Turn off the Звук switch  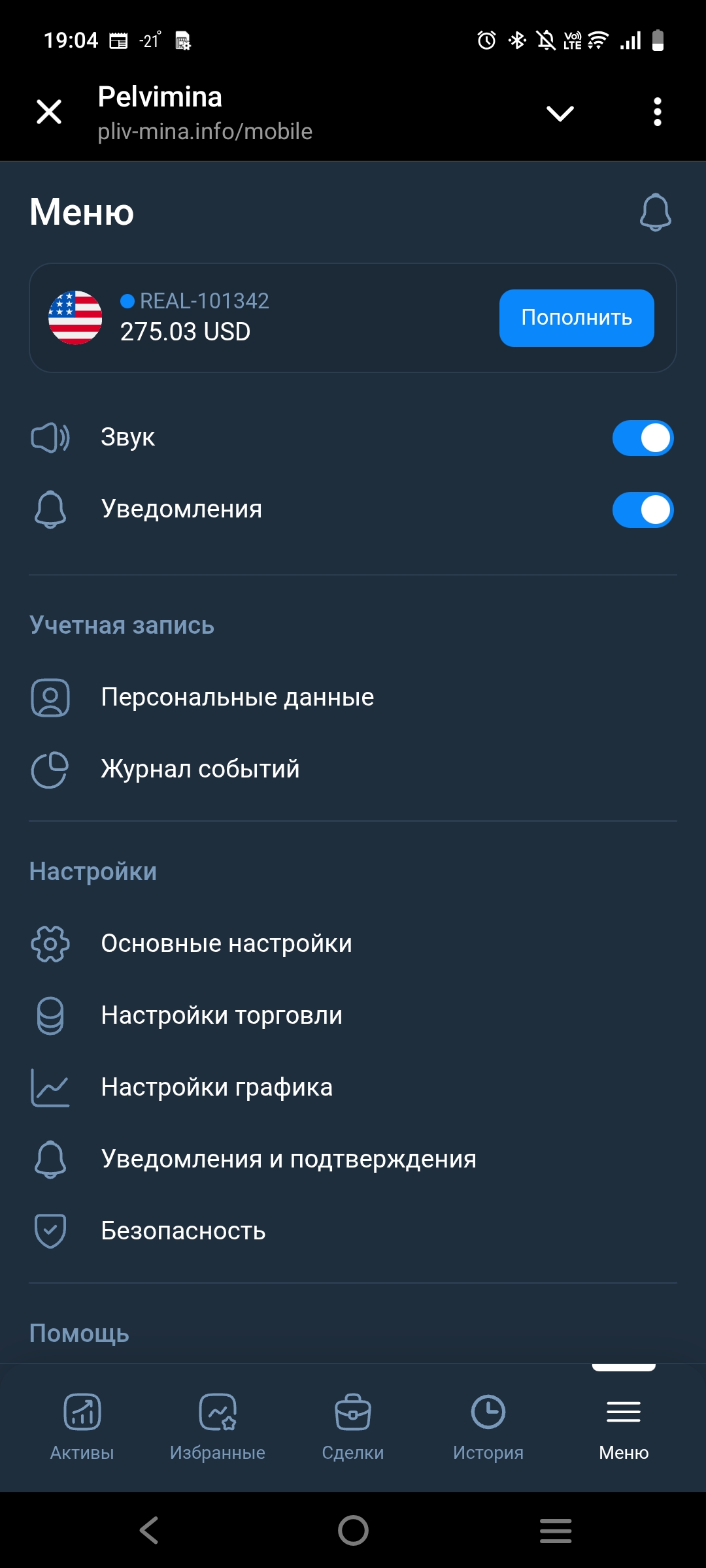coord(643,438)
